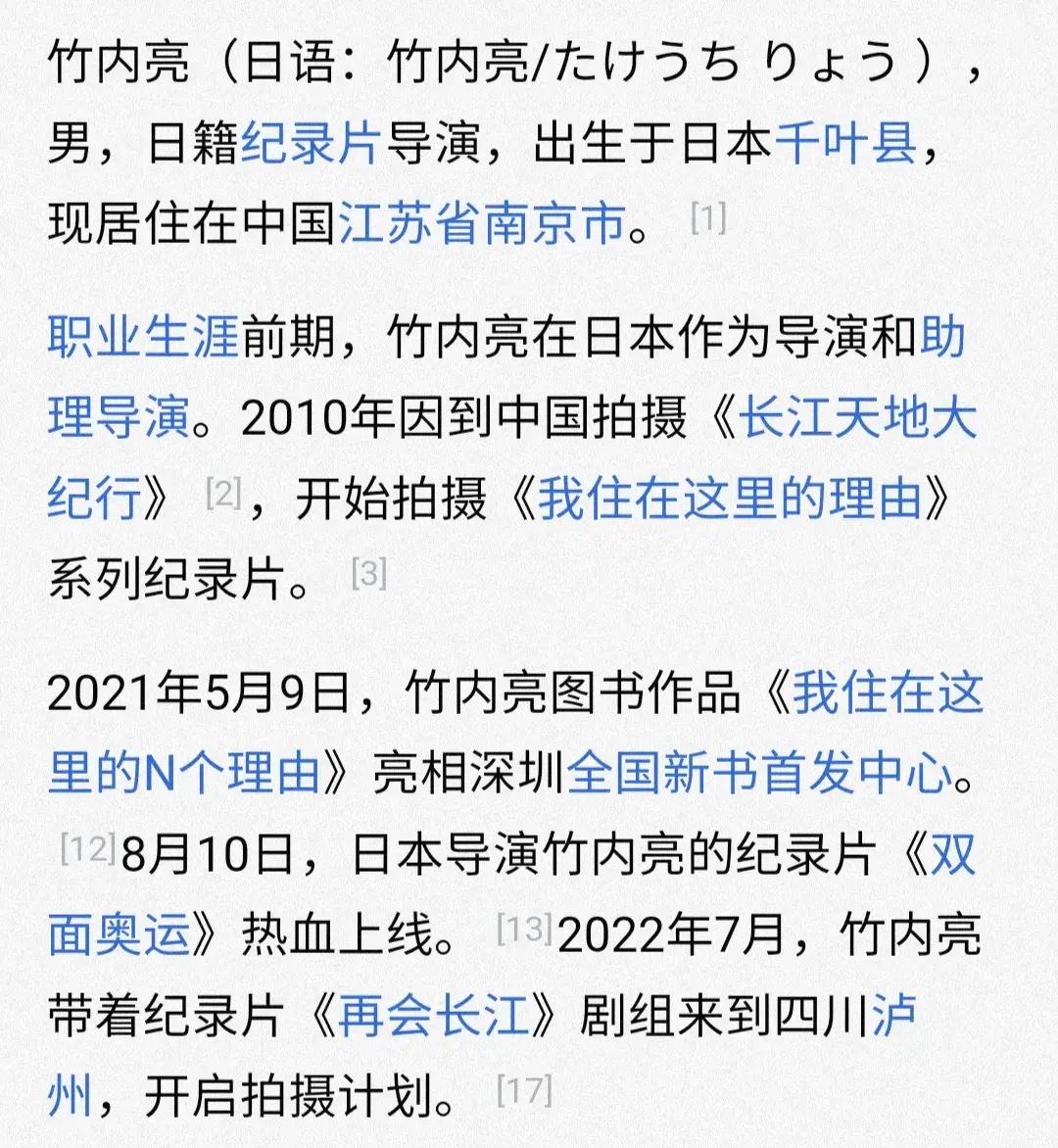Viewport: 1058px width, 1148px height.
Task: Open the 《双面奥运》 link
Action: tap(952, 854)
